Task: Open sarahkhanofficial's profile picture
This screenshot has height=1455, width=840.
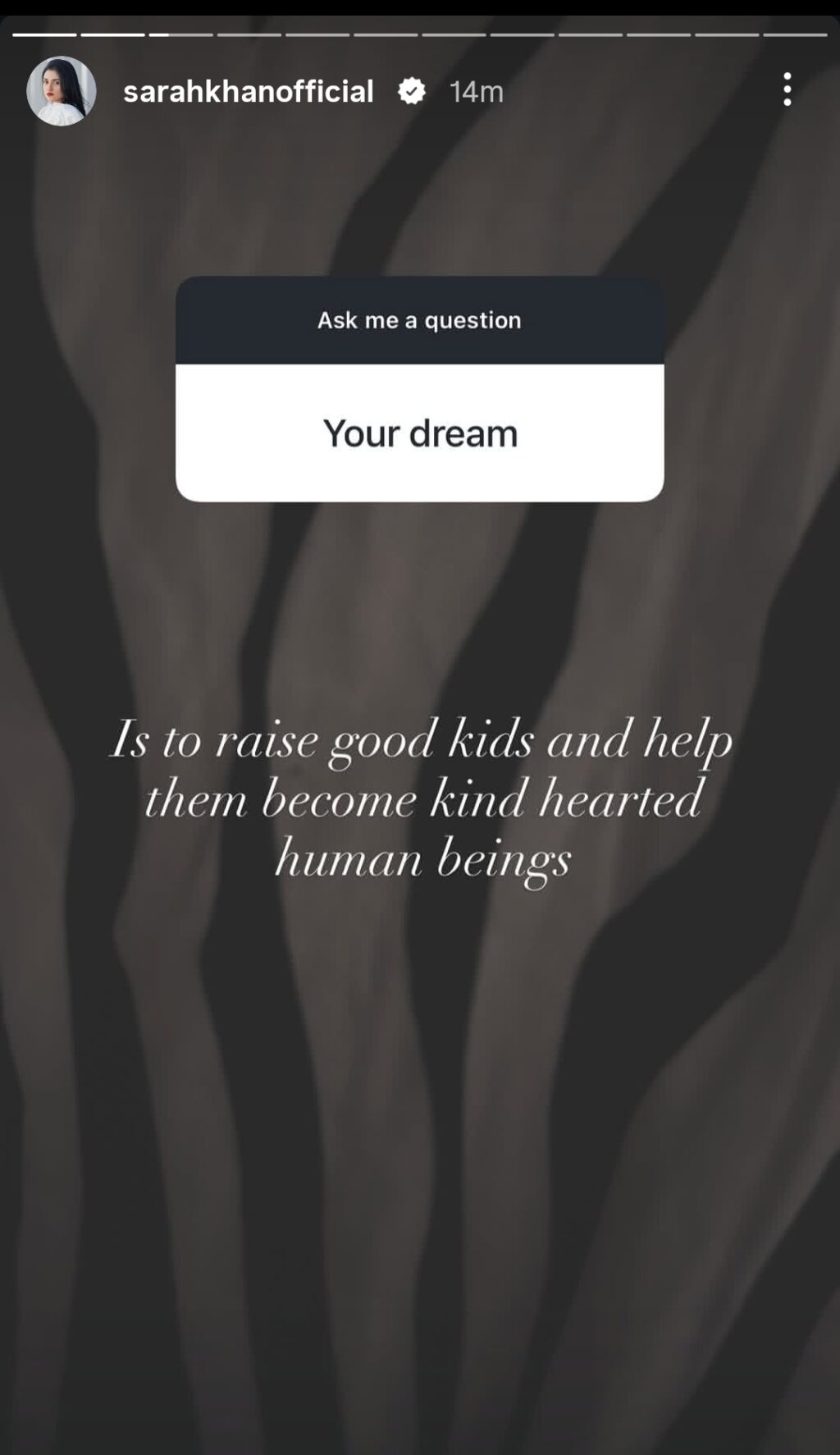Action: point(62,91)
